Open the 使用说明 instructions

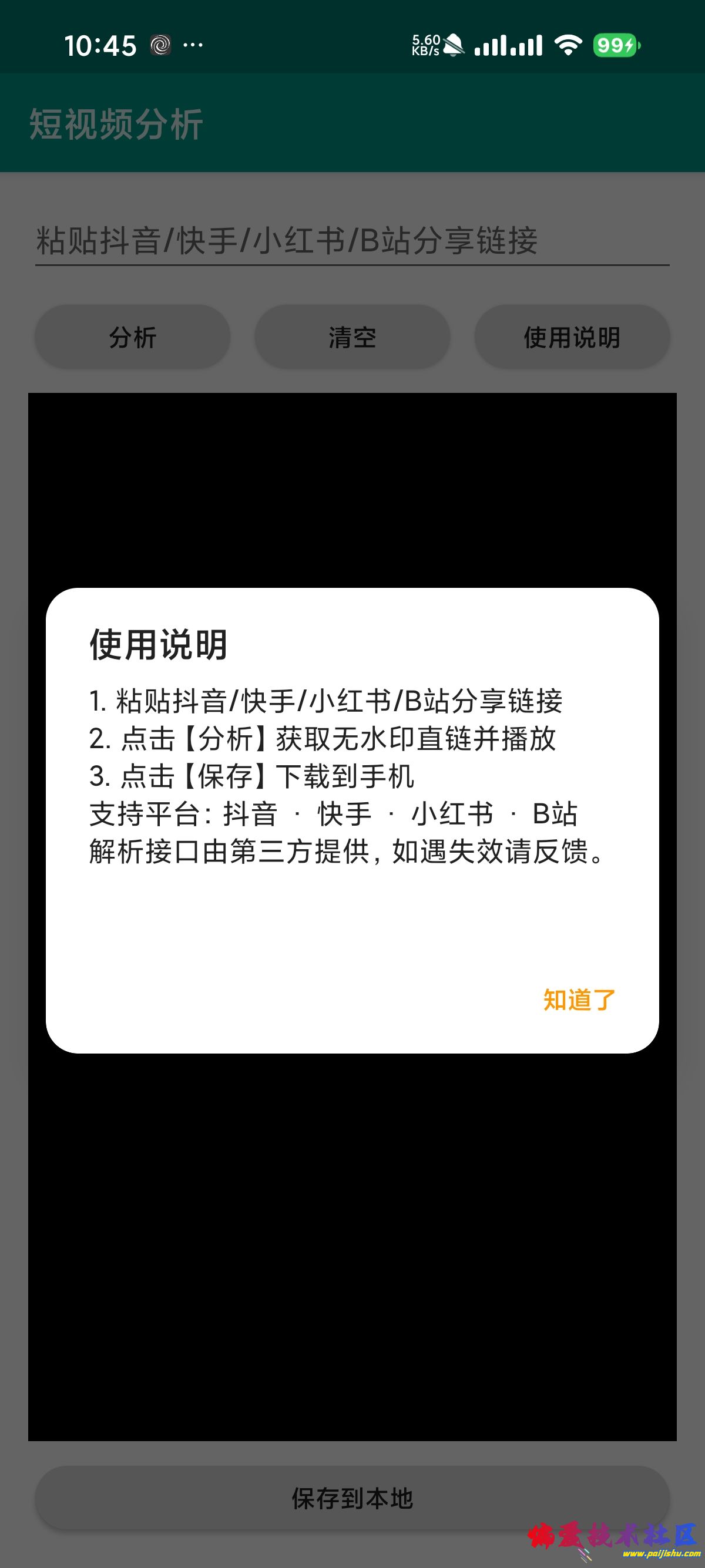click(x=571, y=337)
